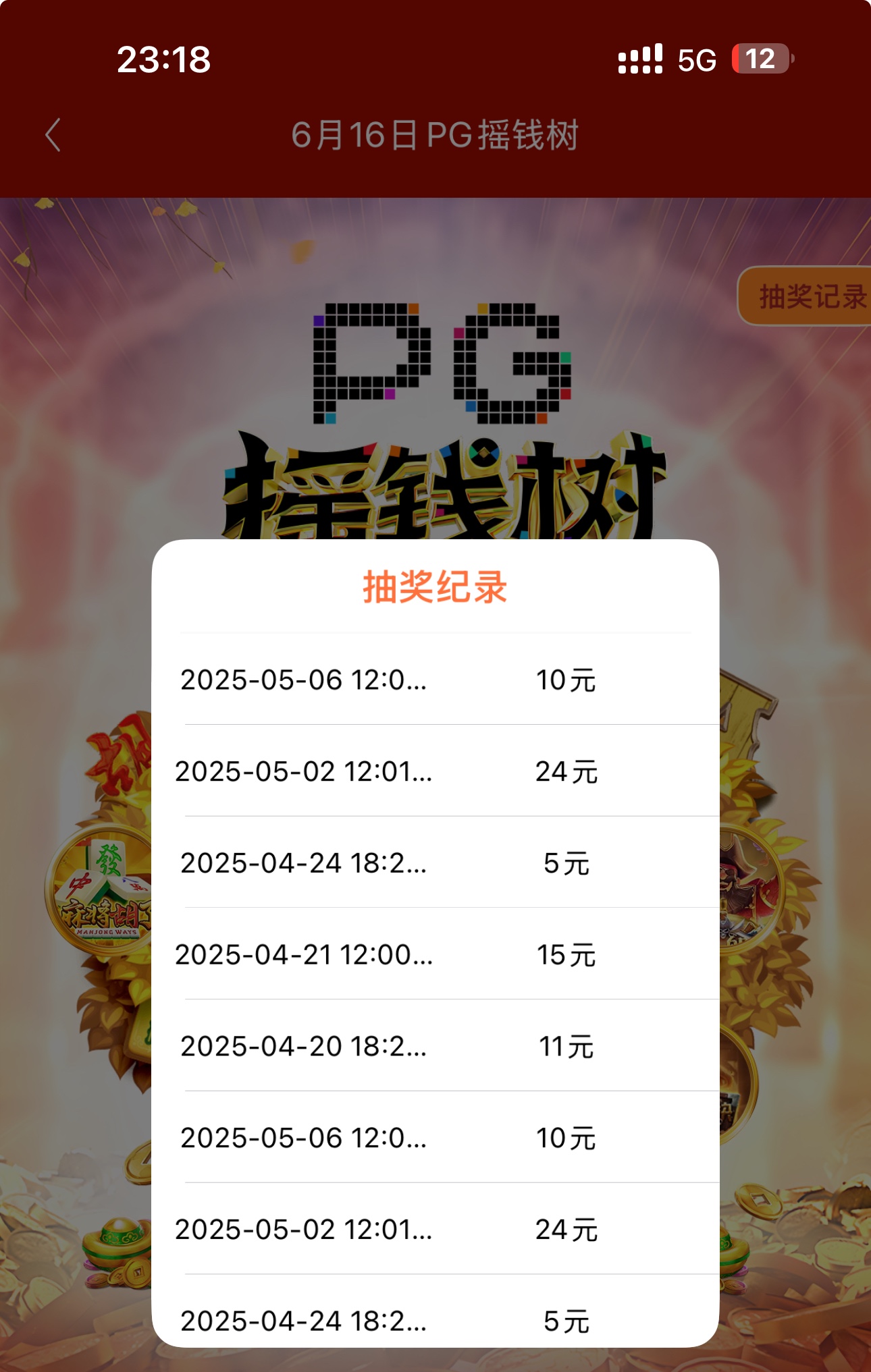
Task: Open the 抽奖记录 button
Action: pyautogui.click(x=807, y=296)
